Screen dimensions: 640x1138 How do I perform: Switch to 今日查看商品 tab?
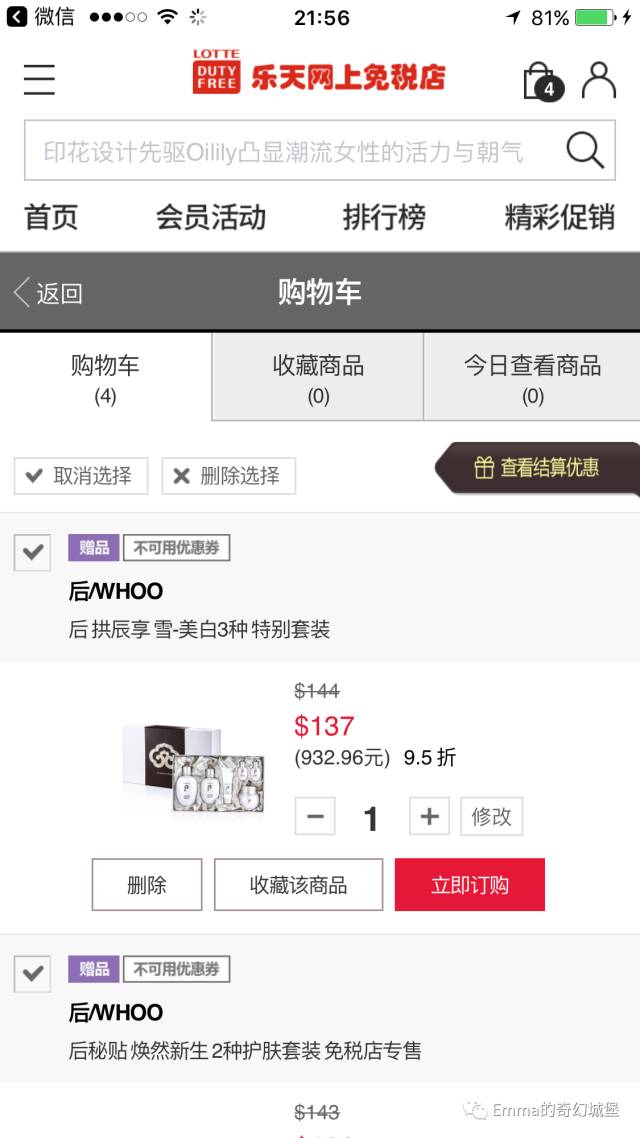532,378
